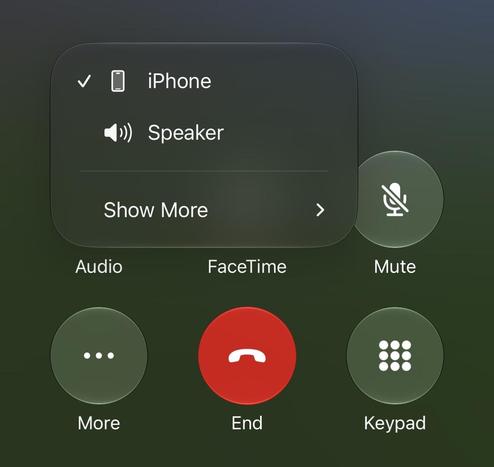Switch call audio to Speaker
This screenshot has height=467, width=494.
pos(204,133)
